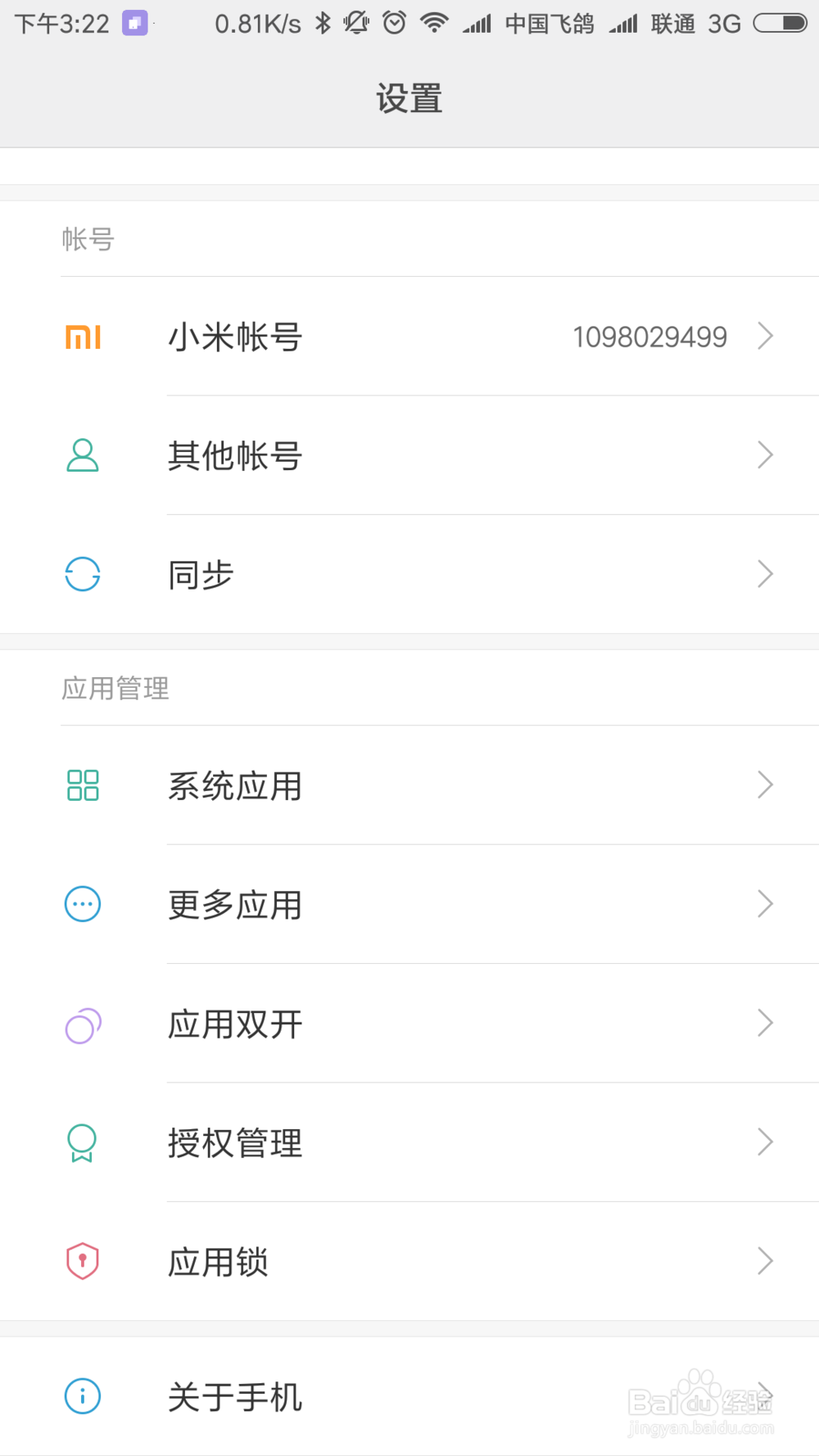
Task: Go to 同步 sync settings
Action: click(409, 574)
